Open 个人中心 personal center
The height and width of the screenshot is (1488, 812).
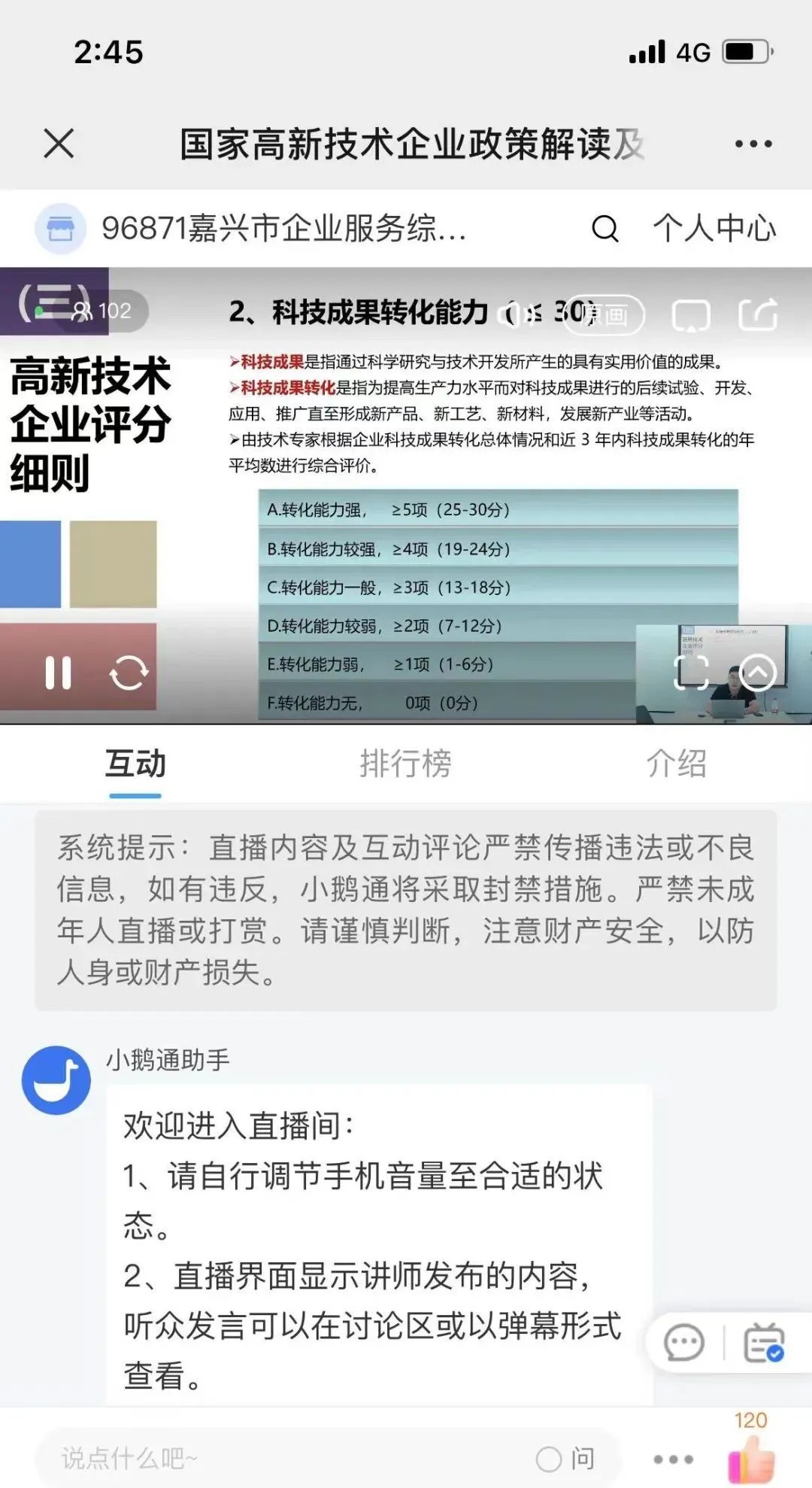click(714, 229)
